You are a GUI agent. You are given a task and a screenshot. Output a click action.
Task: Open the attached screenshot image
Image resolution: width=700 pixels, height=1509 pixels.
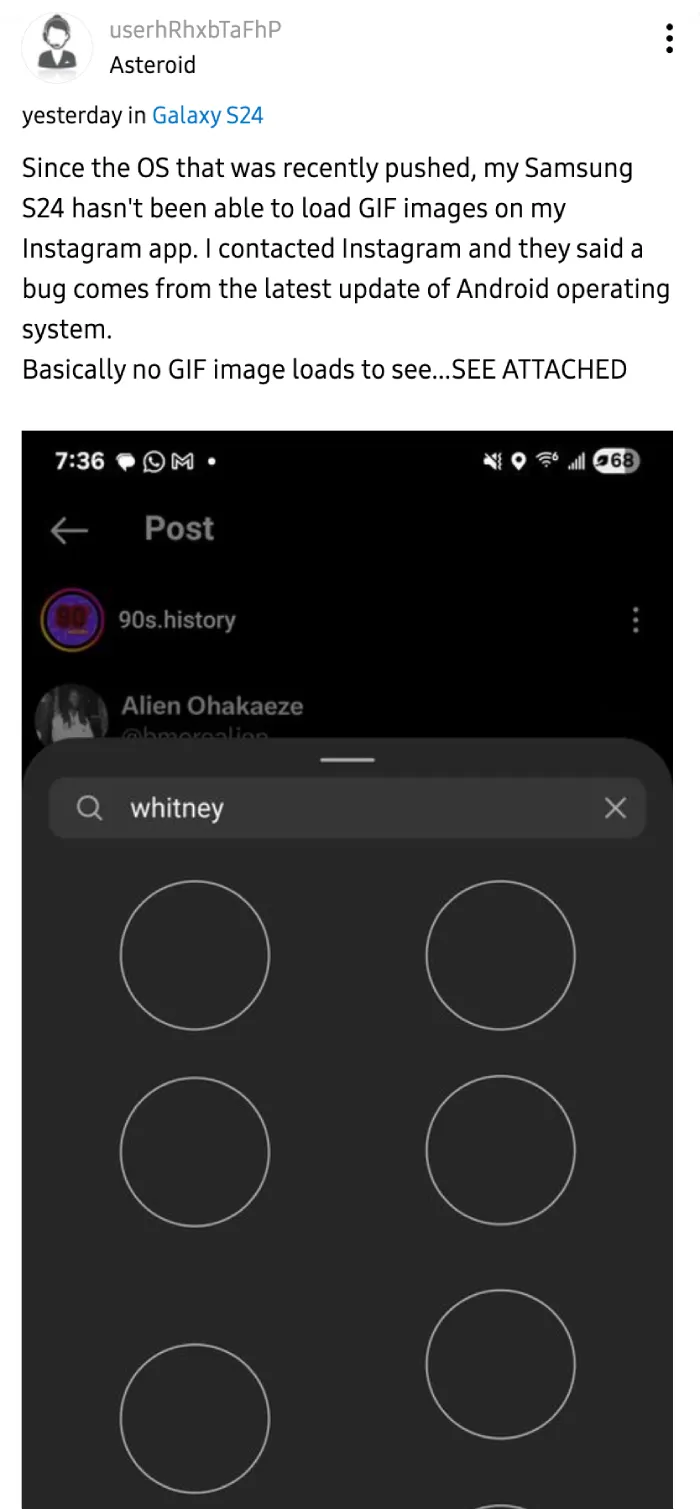click(347, 969)
